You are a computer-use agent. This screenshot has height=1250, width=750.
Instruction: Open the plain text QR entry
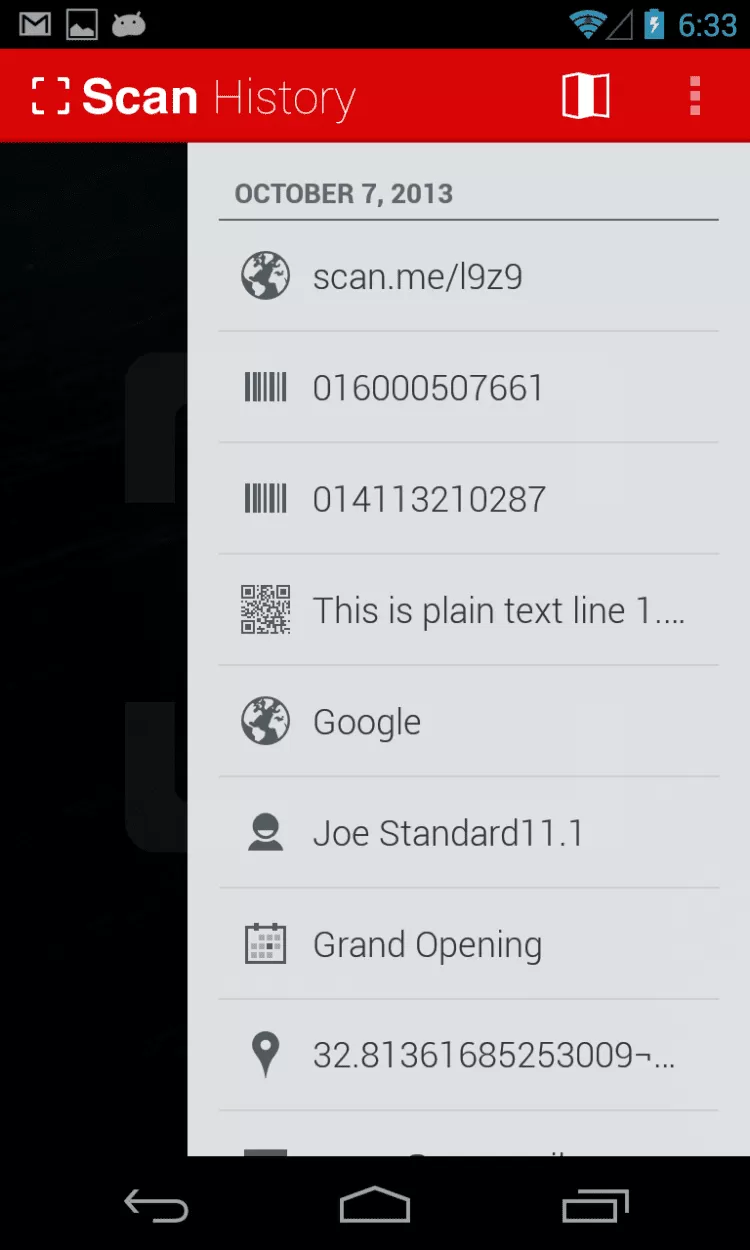tap(468, 610)
